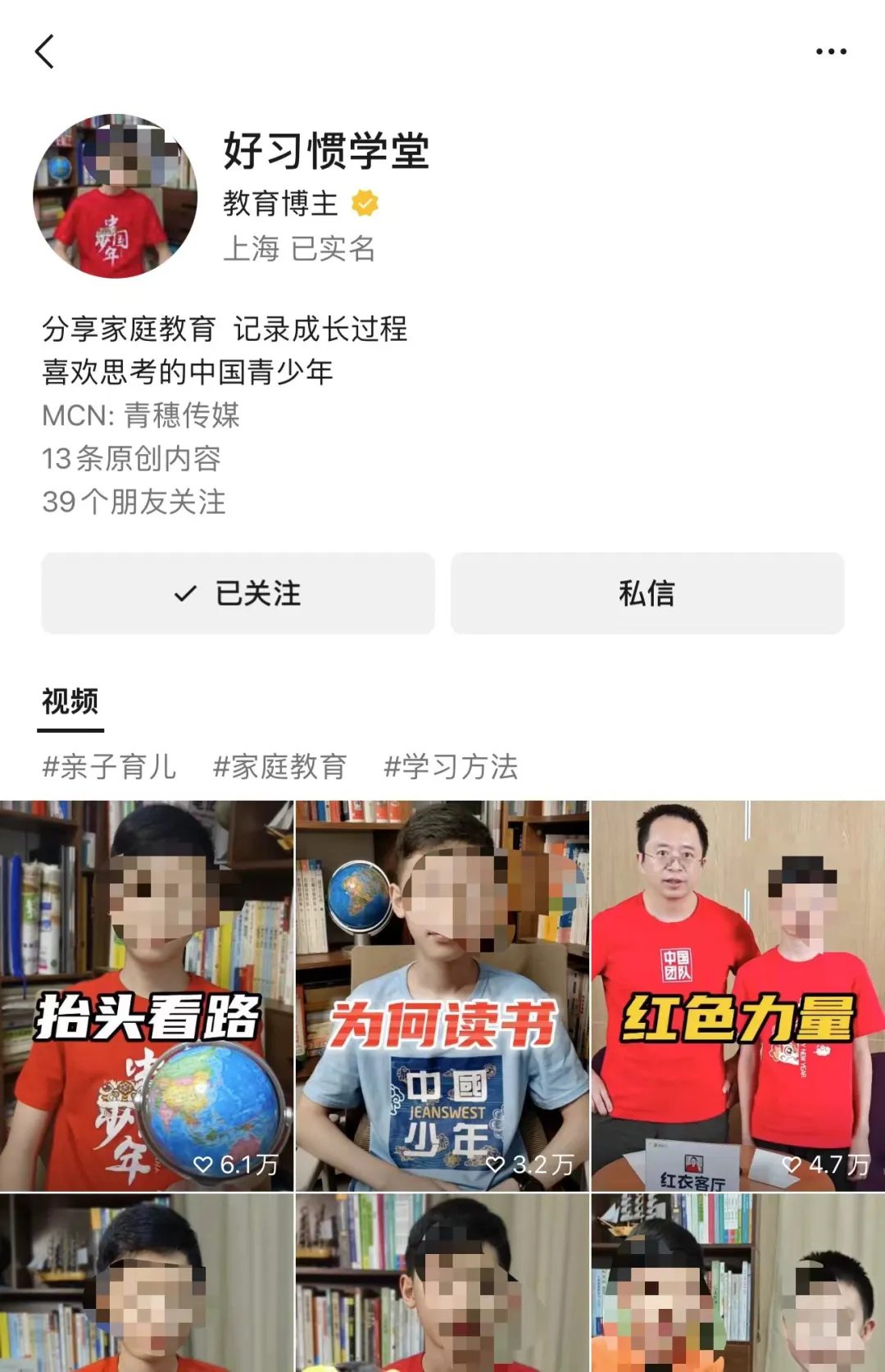Open the three-dot overflow menu

coord(830,52)
